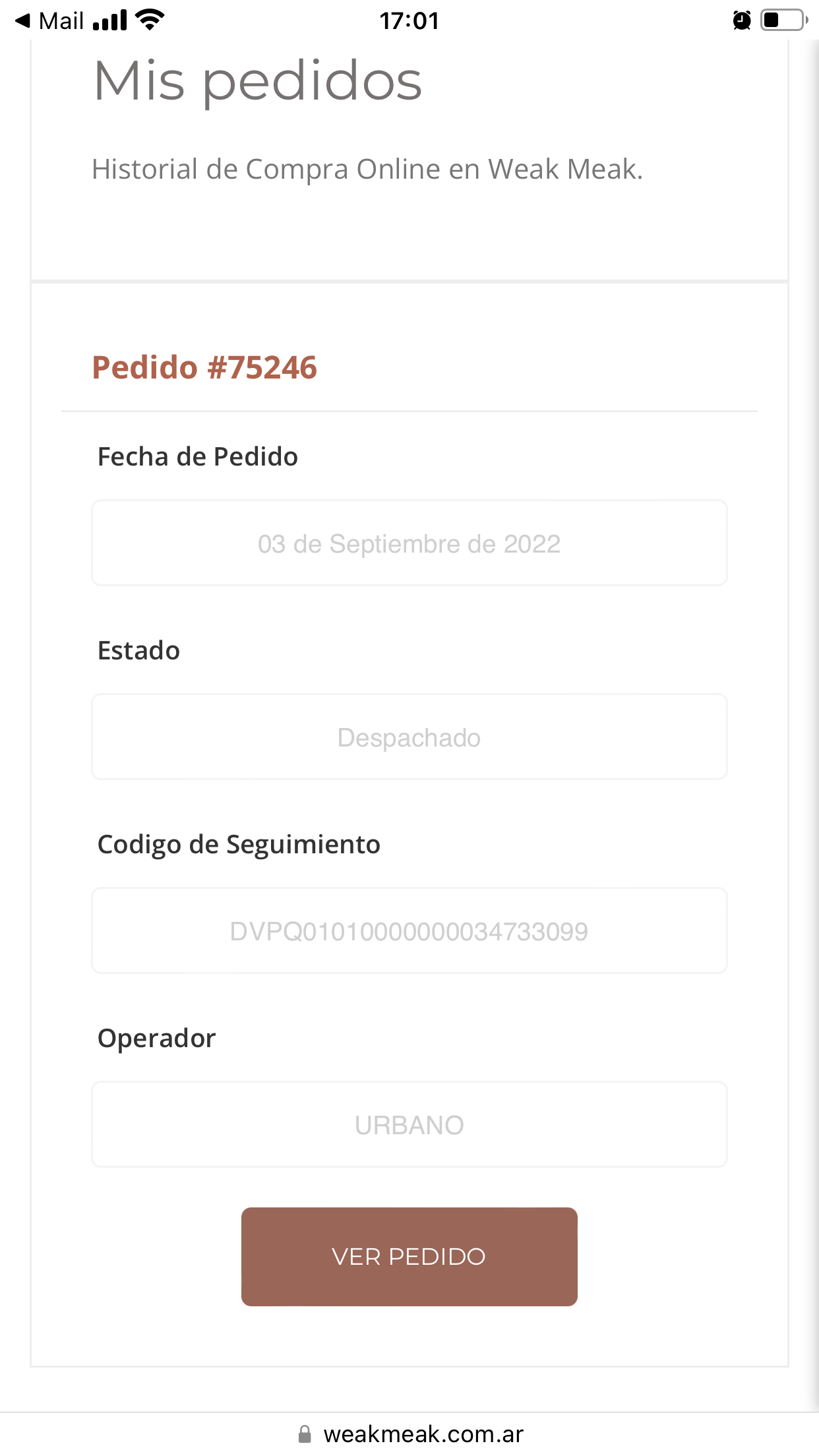Tap the Fecha de Pedido field
Screen dimensions: 819x1456
click(409, 543)
